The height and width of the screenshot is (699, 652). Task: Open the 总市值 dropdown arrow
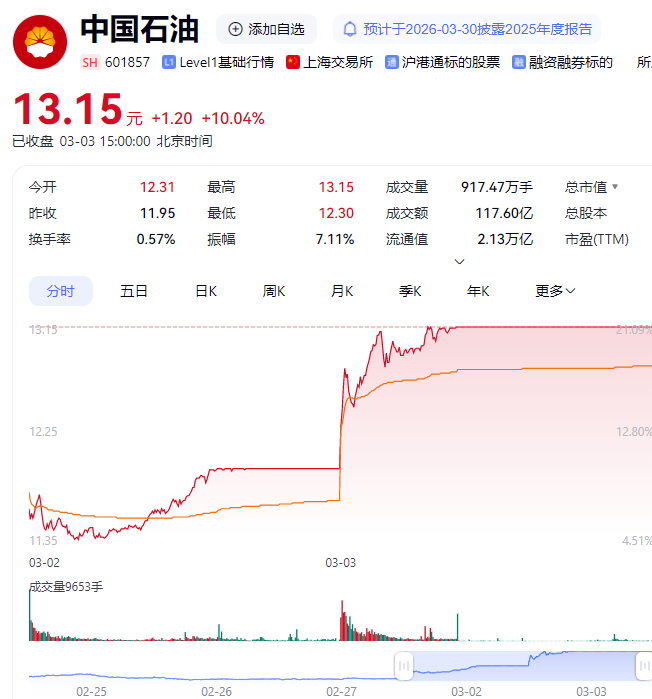coord(615,187)
